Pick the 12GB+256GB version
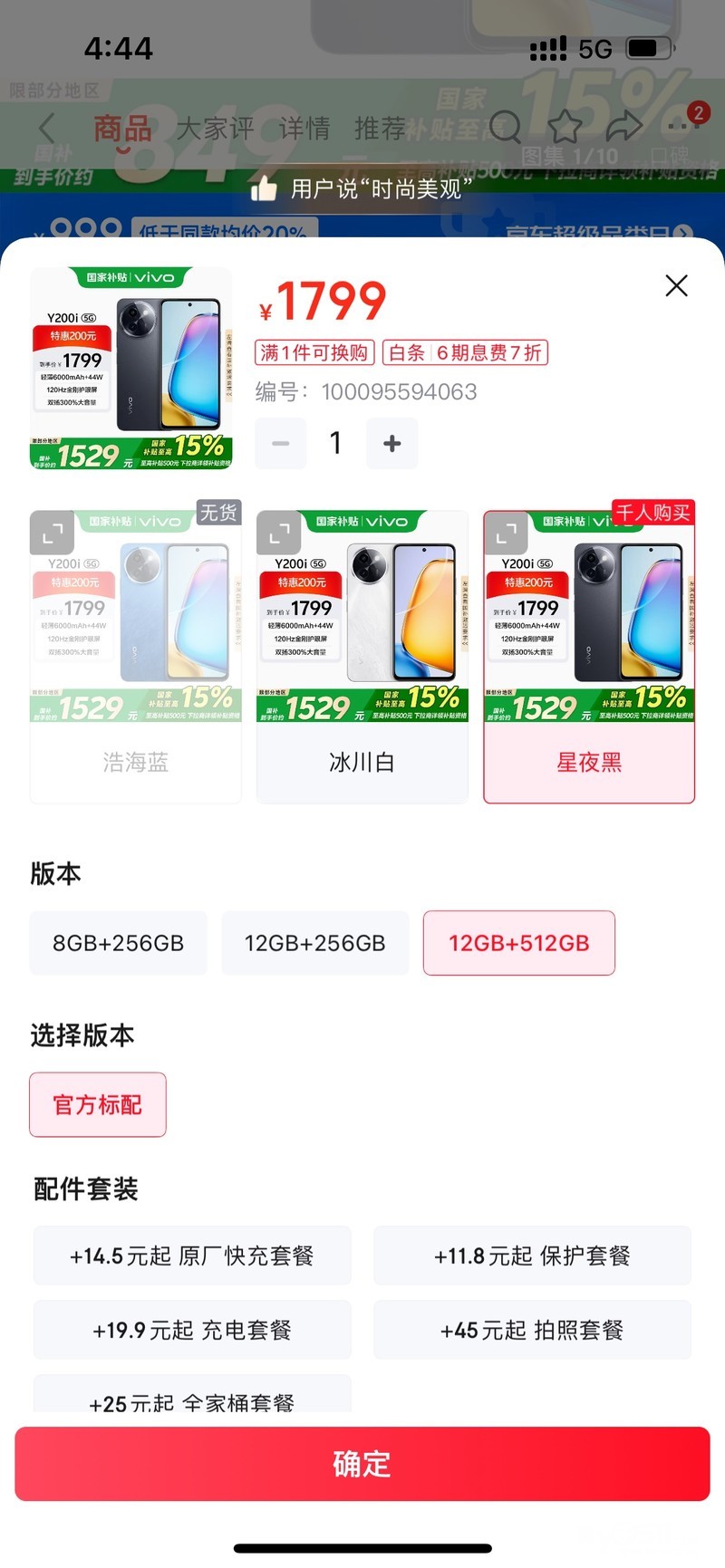Viewport: 725px width, 1568px height. (x=314, y=943)
